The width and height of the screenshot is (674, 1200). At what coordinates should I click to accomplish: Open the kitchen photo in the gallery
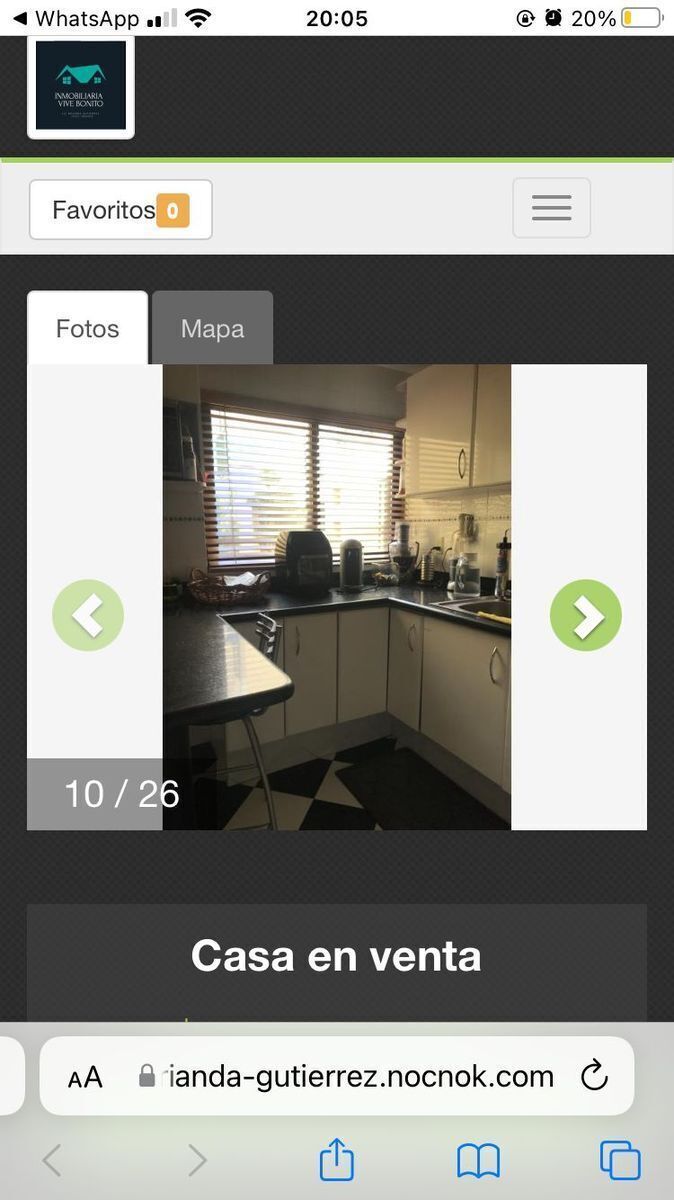(x=336, y=596)
